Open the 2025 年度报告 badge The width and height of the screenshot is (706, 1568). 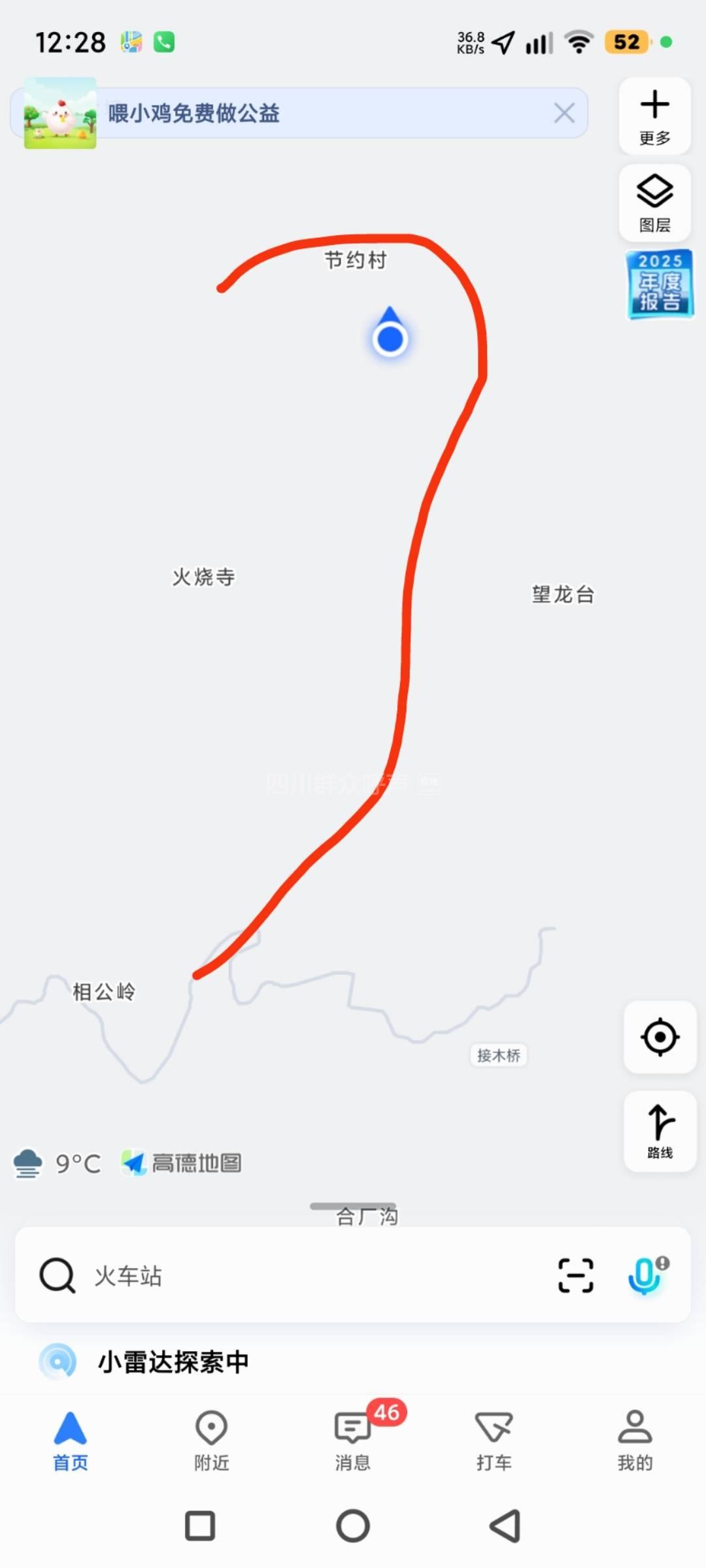660,285
